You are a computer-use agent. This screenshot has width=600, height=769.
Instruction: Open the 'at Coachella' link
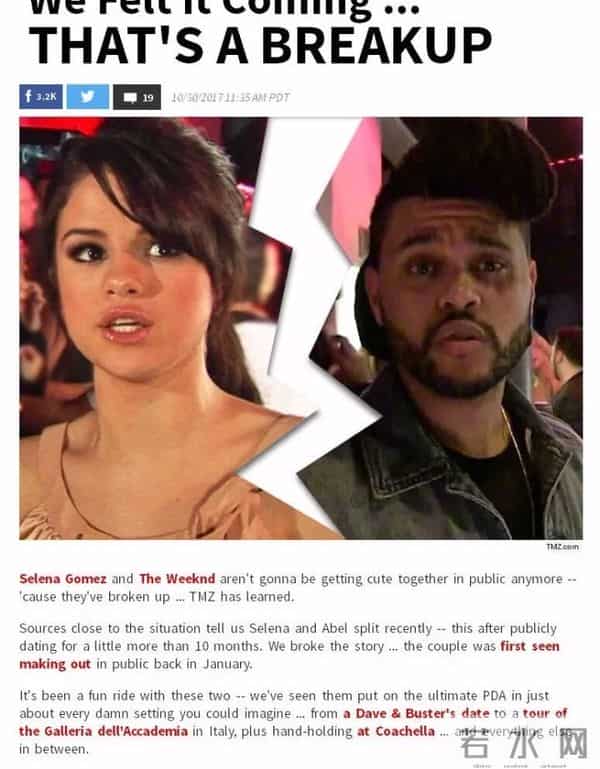pos(395,731)
